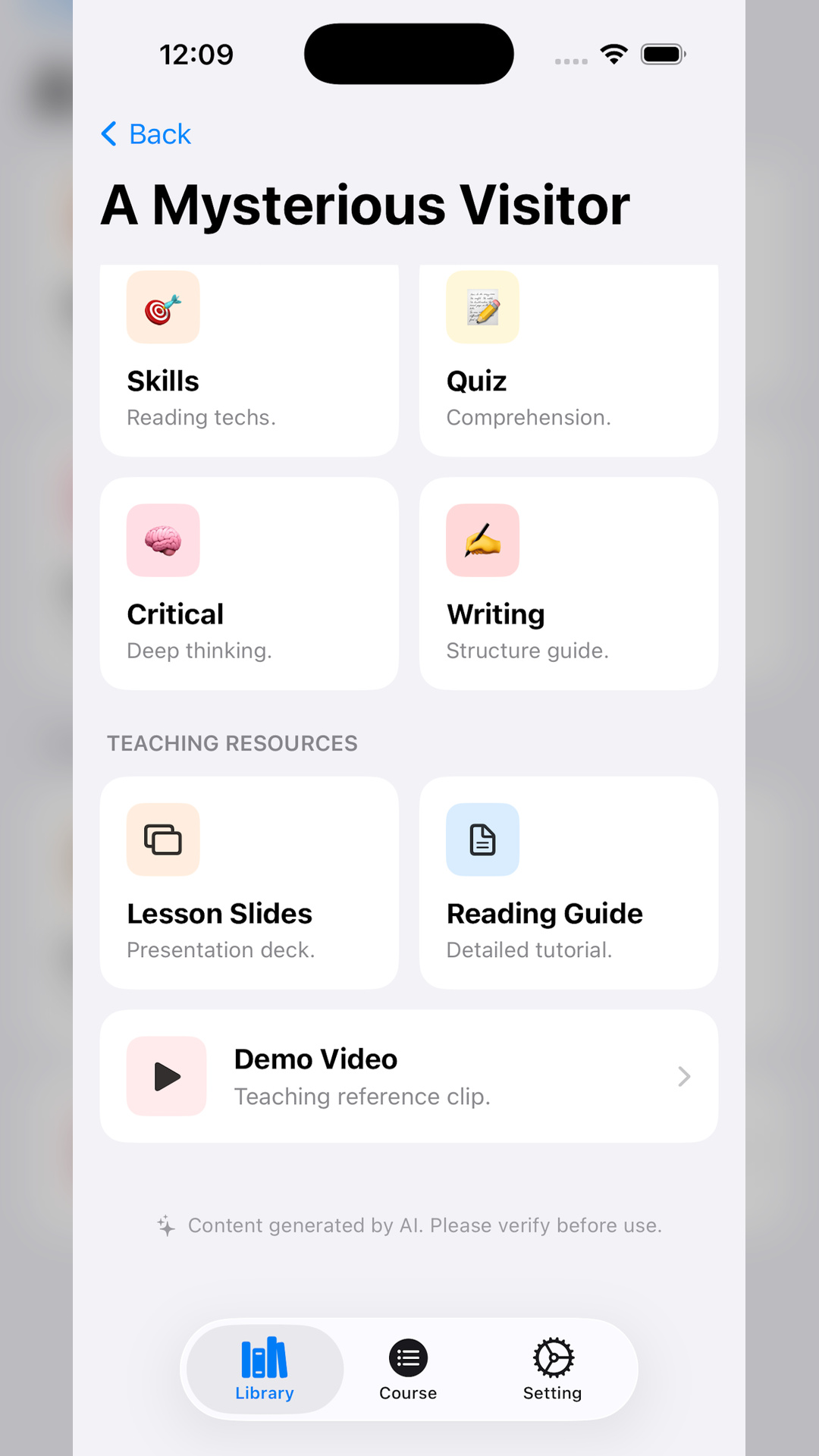Switch to the Course tab
The image size is (819, 1456).
tap(408, 1369)
